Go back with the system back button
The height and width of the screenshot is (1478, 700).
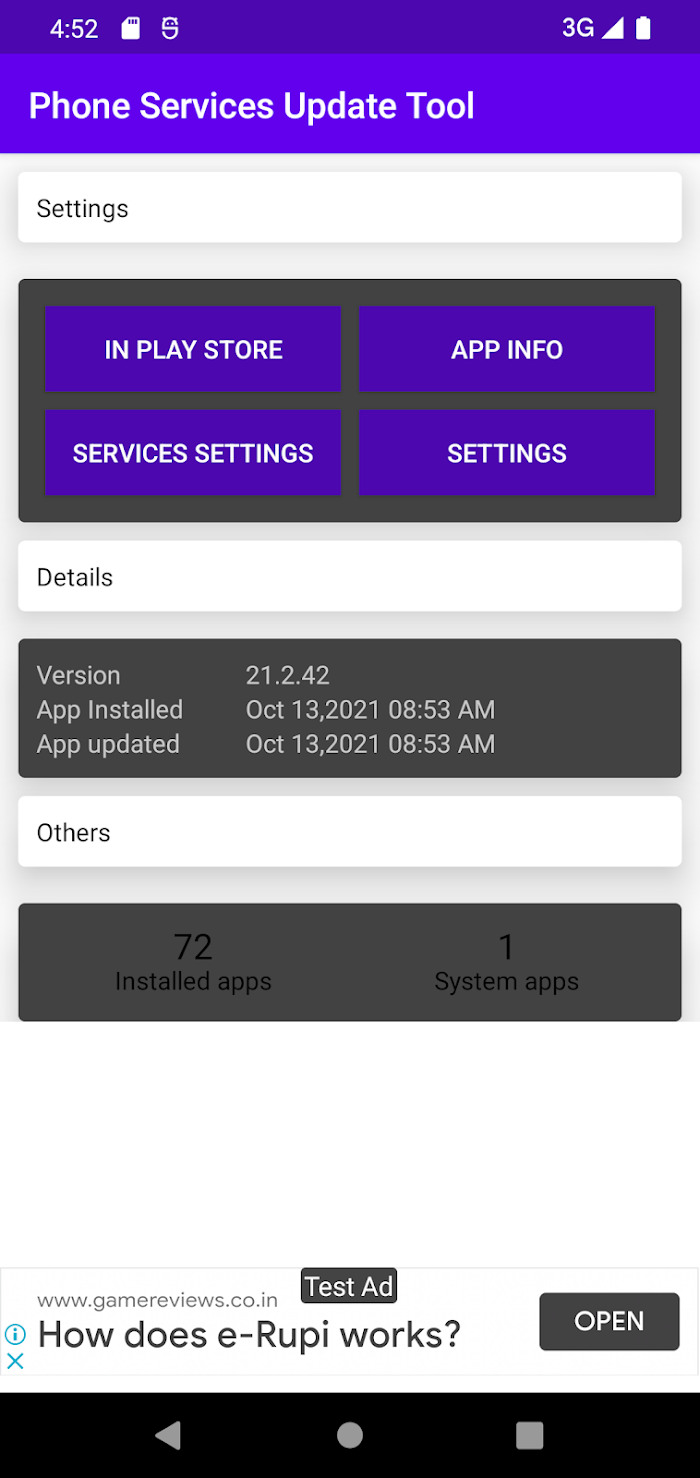click(168, 1436)
